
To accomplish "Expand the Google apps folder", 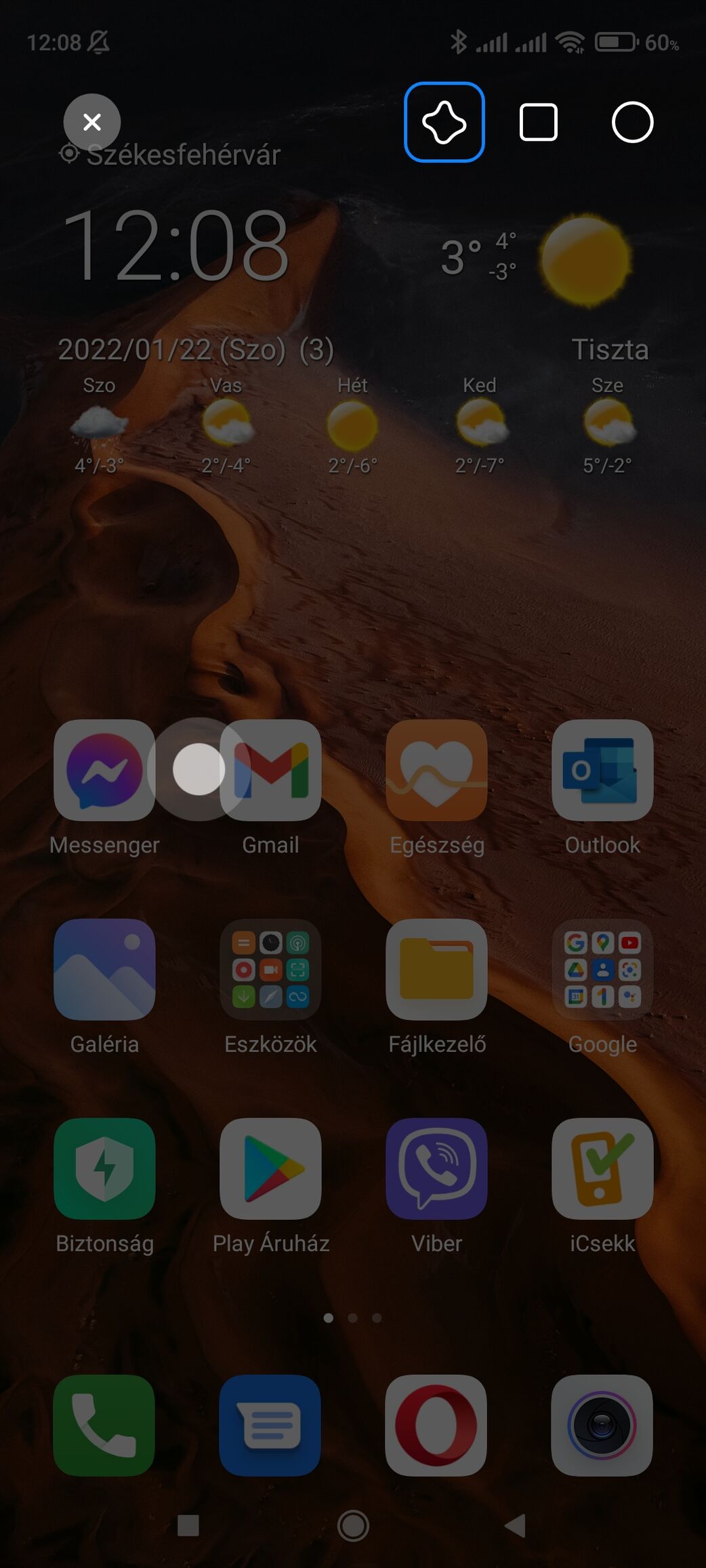I will tap(602, 970).
